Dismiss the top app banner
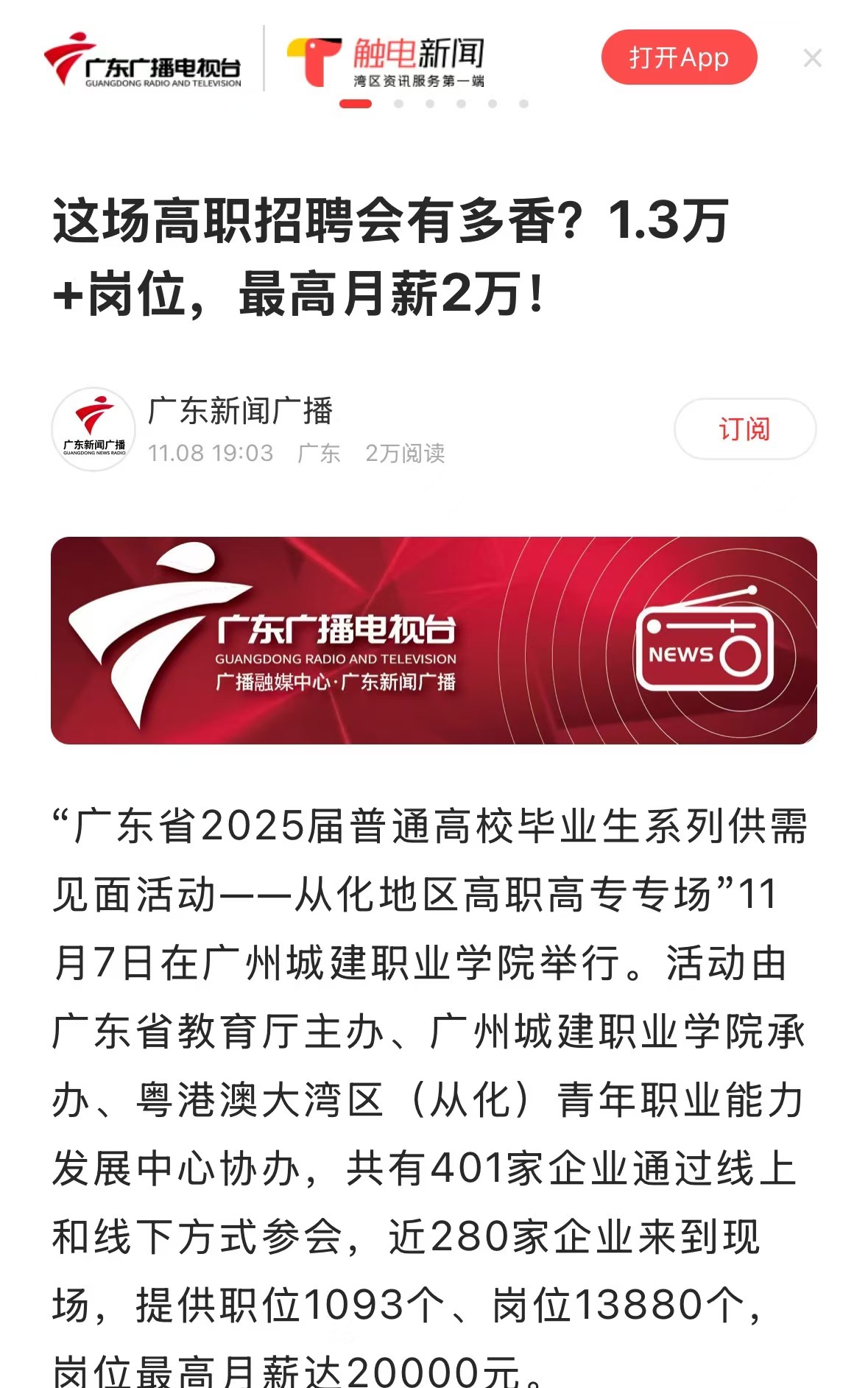 [x=812, y=58]
